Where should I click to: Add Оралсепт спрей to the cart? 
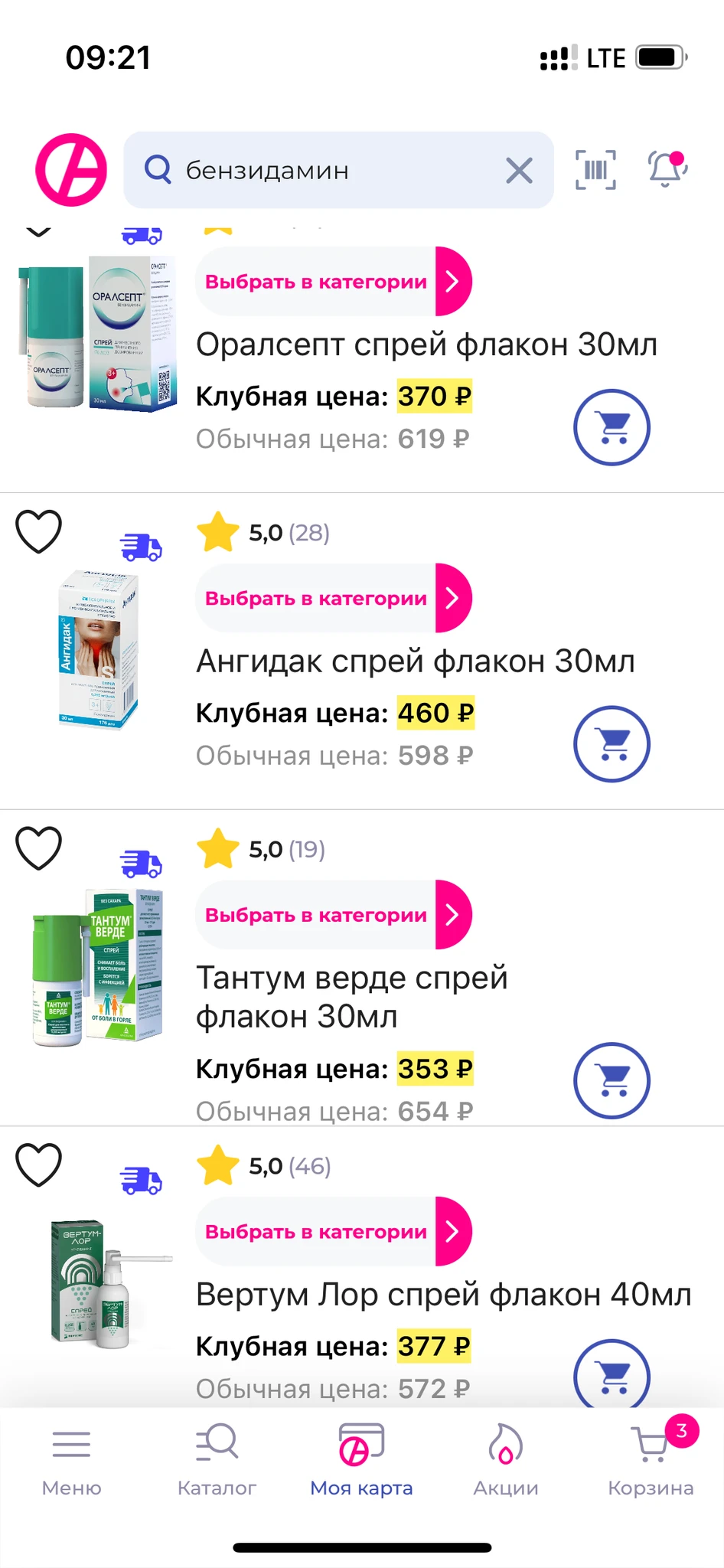(x=611, y=427)
